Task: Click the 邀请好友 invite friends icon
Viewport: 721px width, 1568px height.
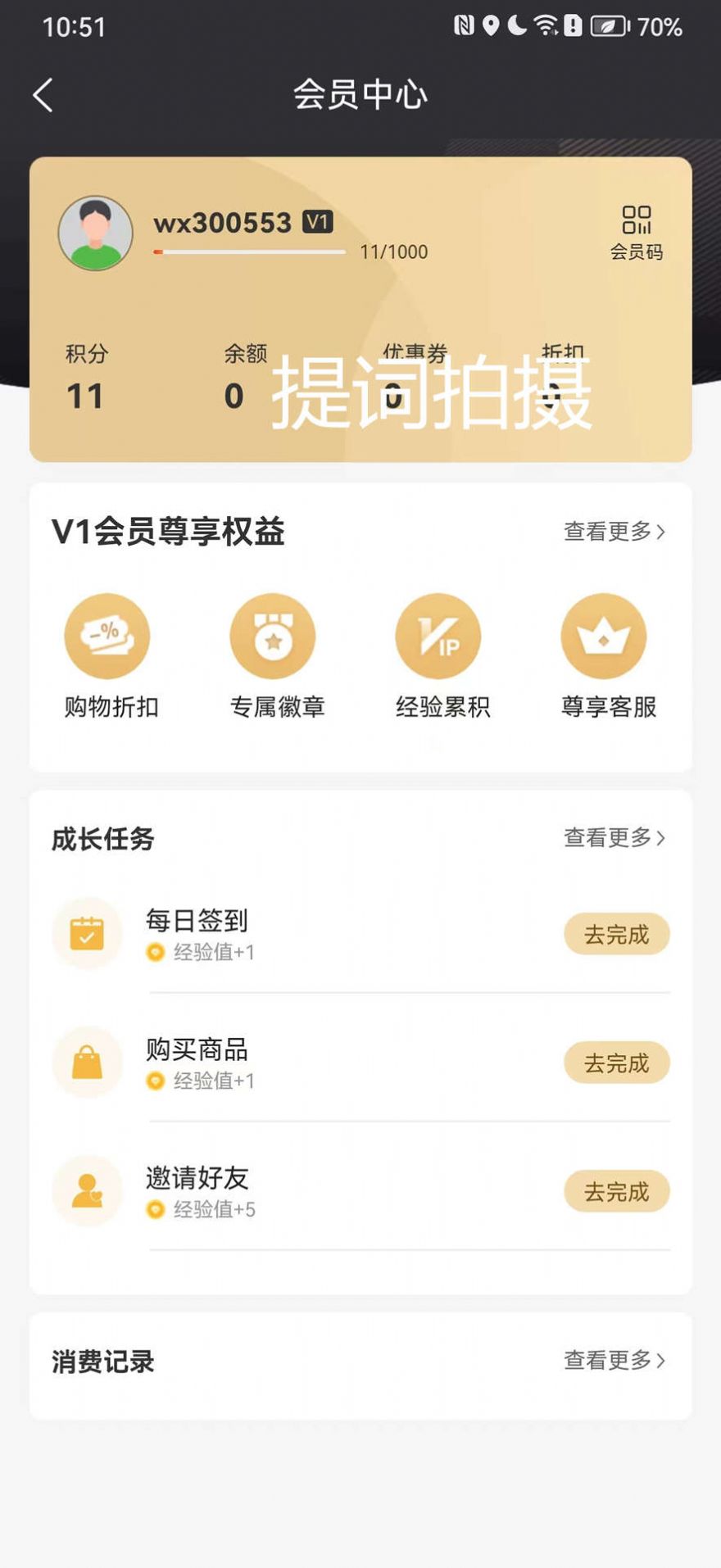Action: [x=87, y=1190]
